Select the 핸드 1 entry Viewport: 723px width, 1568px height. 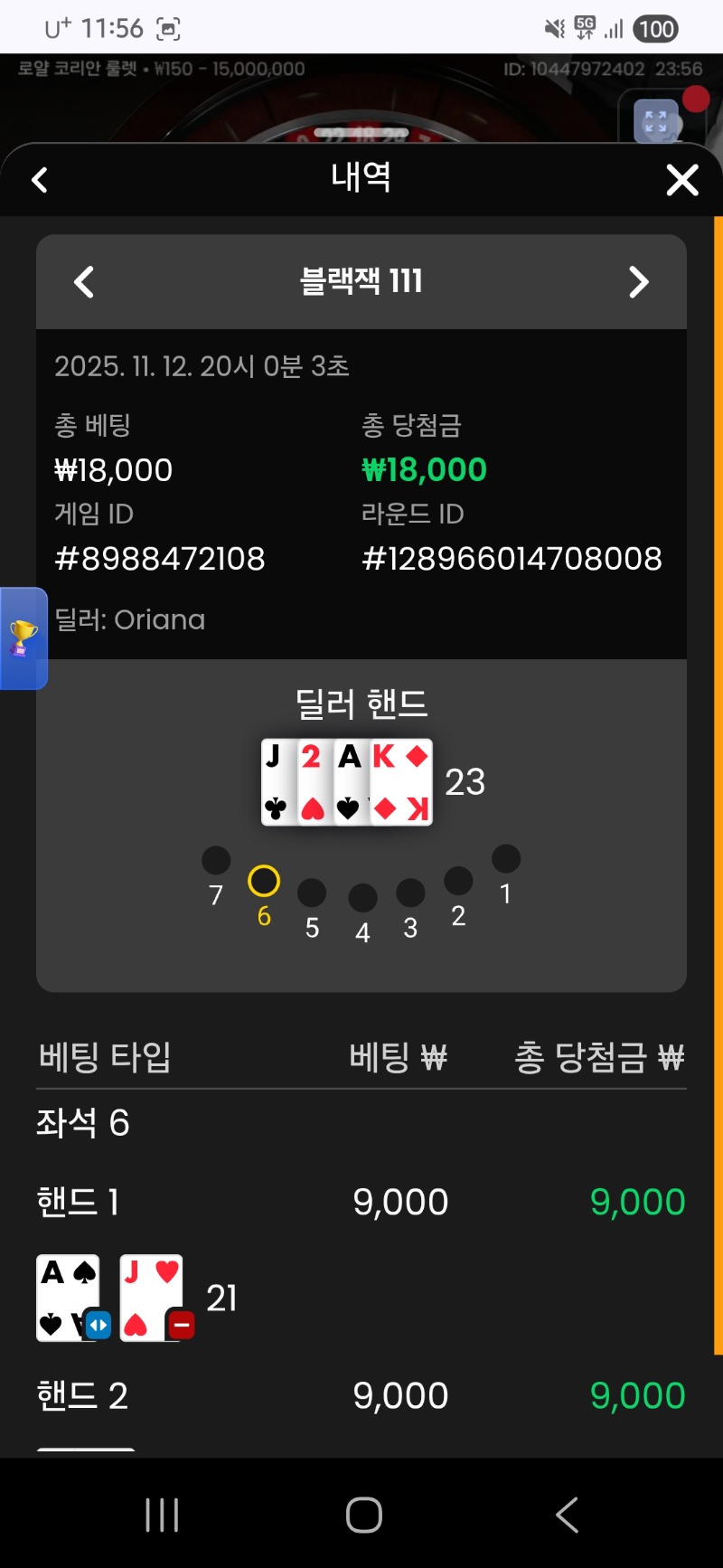(77, 1202)
